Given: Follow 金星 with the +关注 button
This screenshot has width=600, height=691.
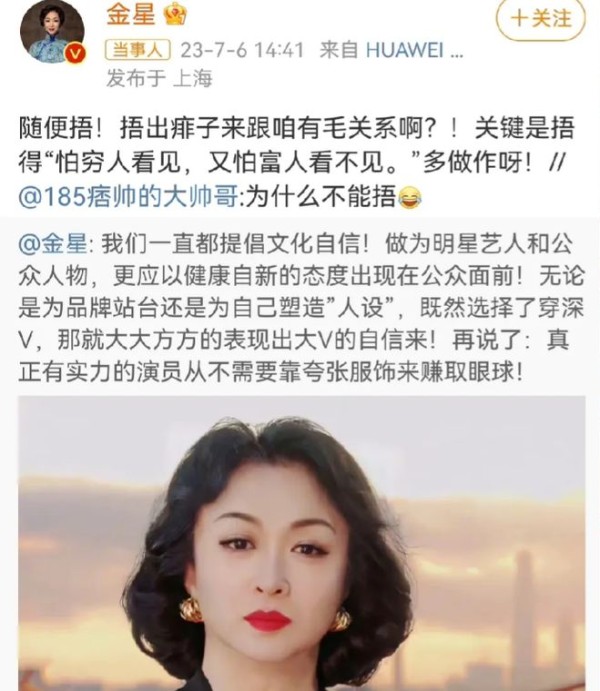Looking at the screenshot, I should 540,18.
